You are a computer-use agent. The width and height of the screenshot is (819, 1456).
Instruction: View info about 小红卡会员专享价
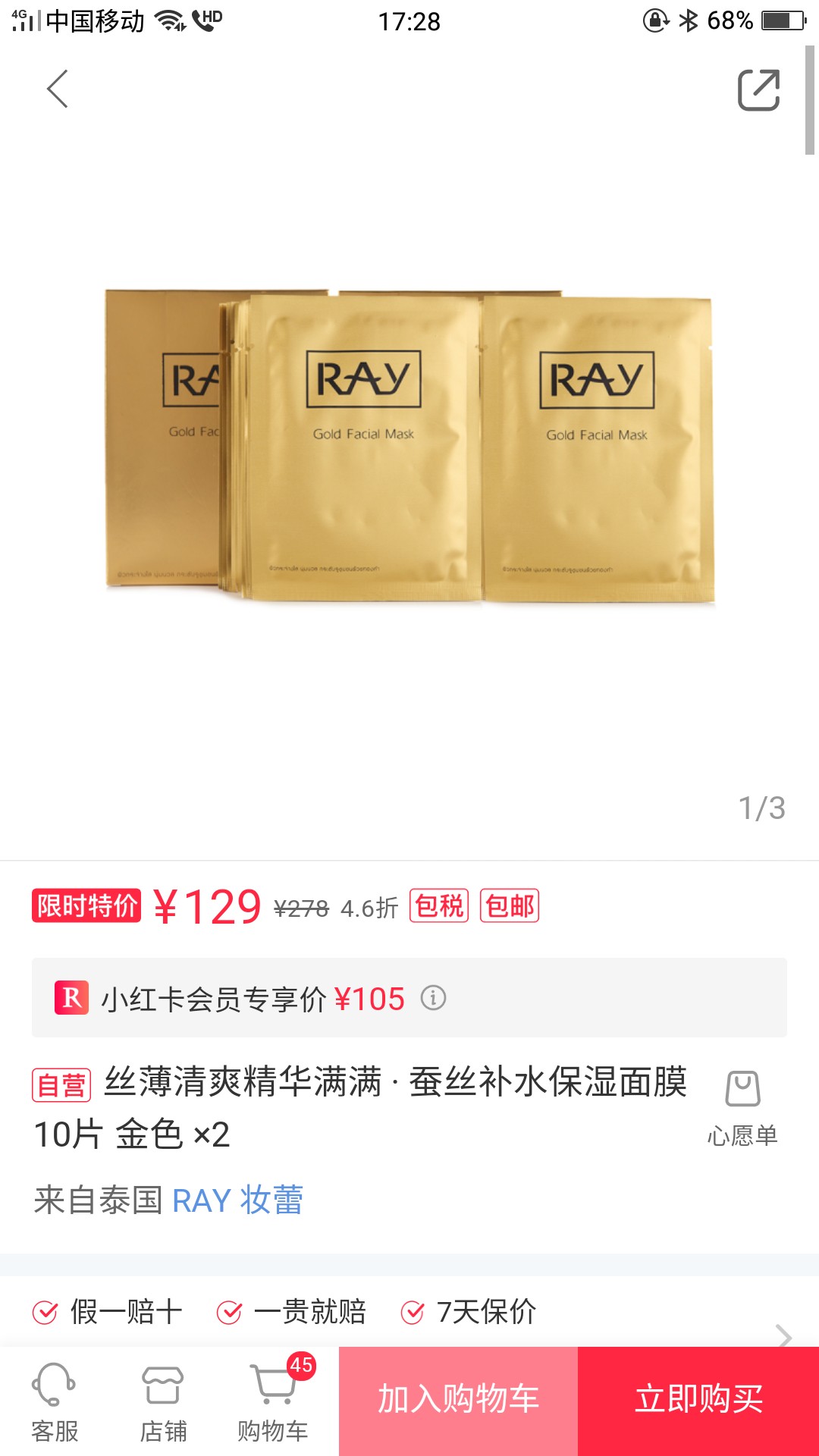[433, 998]
